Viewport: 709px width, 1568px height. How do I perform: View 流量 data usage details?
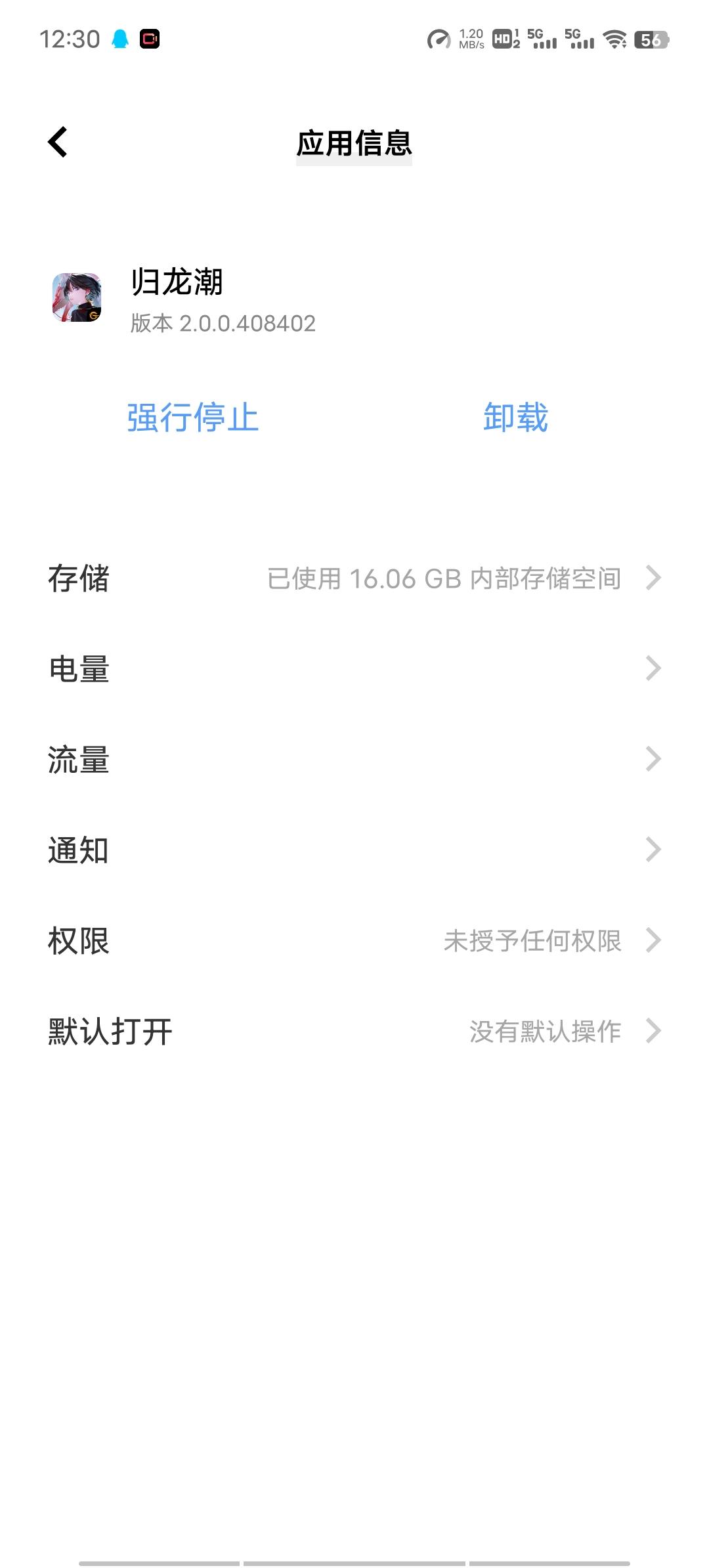coord(354,760)
